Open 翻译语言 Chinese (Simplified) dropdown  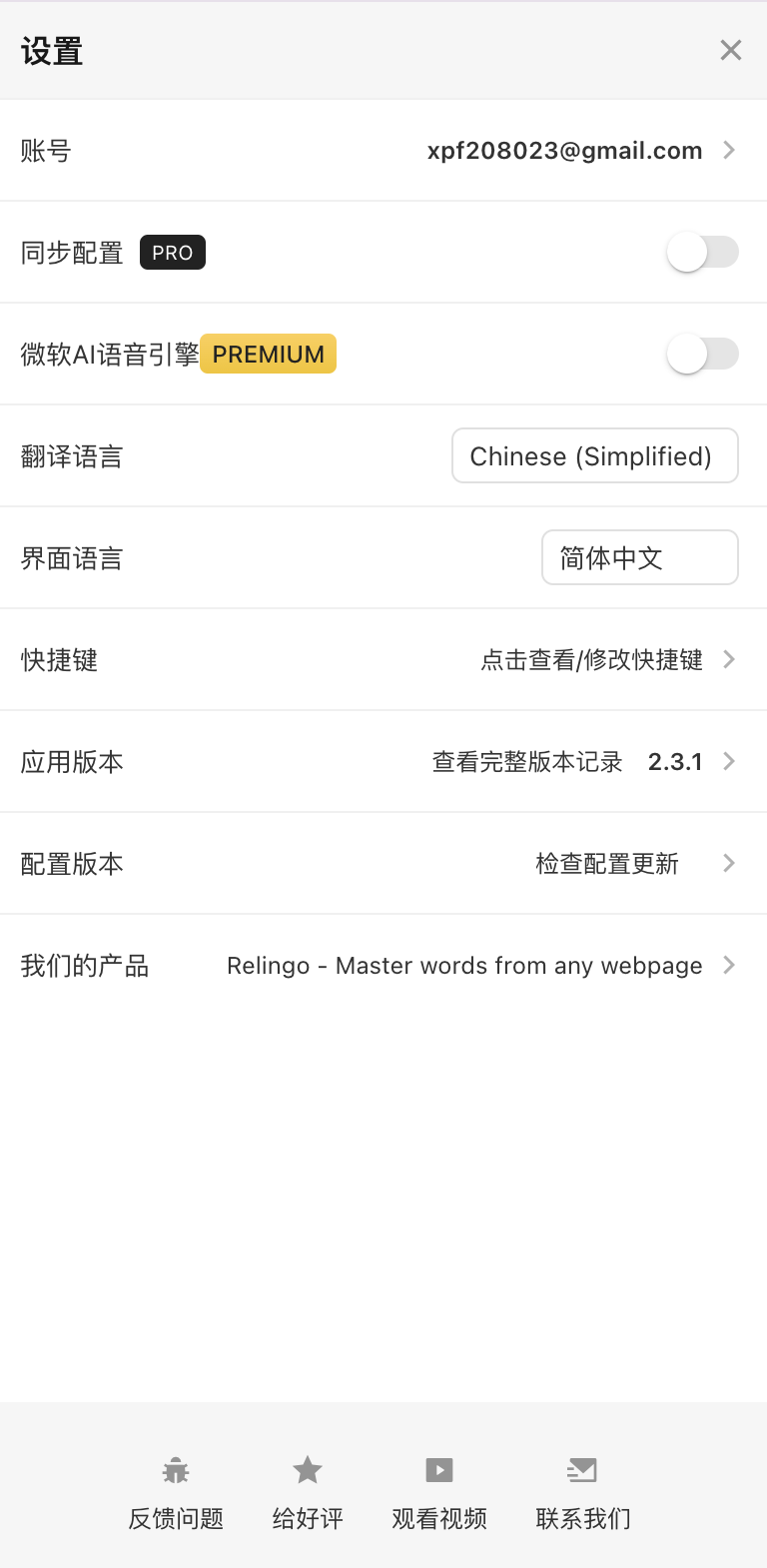tap(594, 456)
